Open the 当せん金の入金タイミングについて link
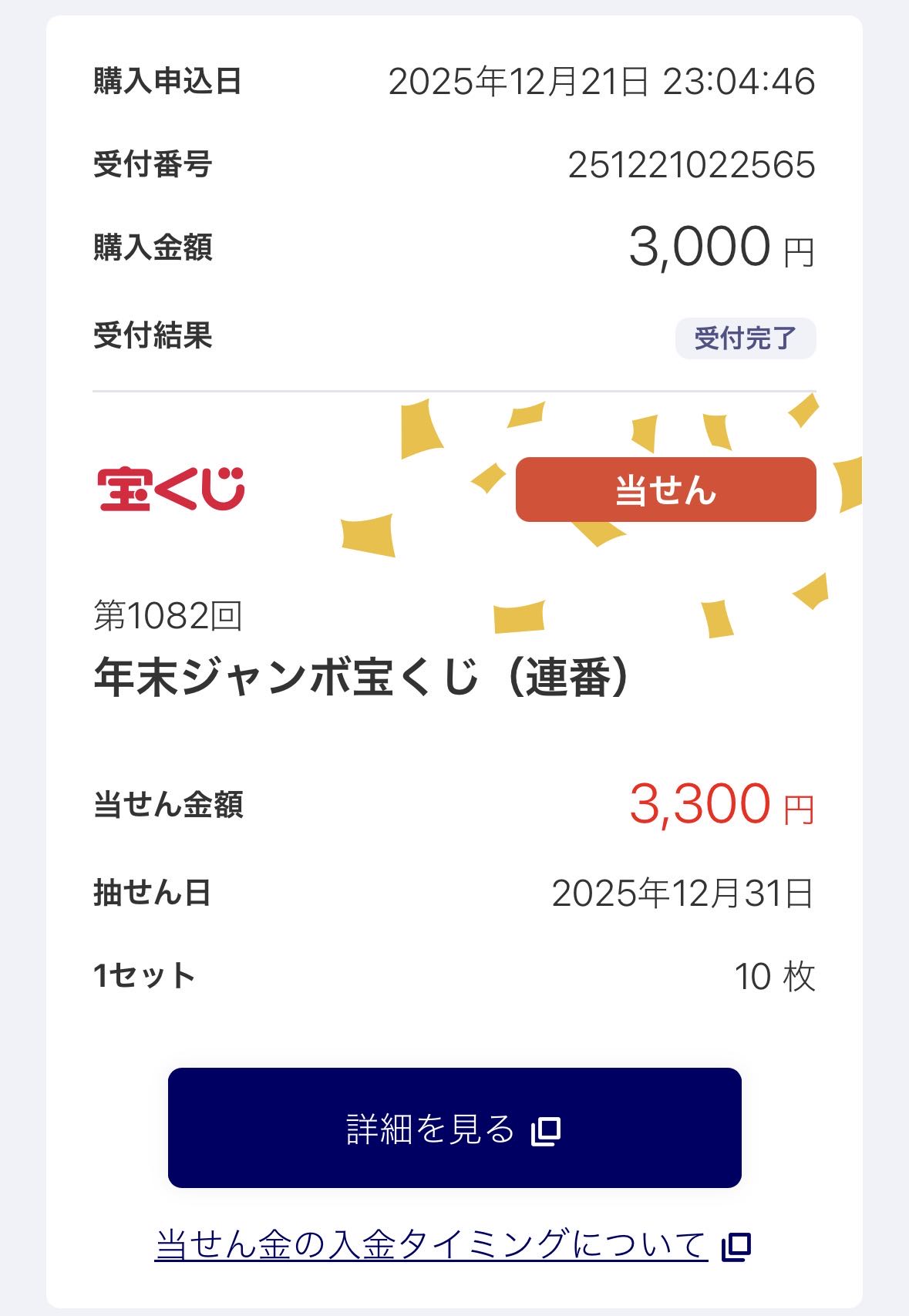Screen dimensions: 909x1316 point(432,1244)
